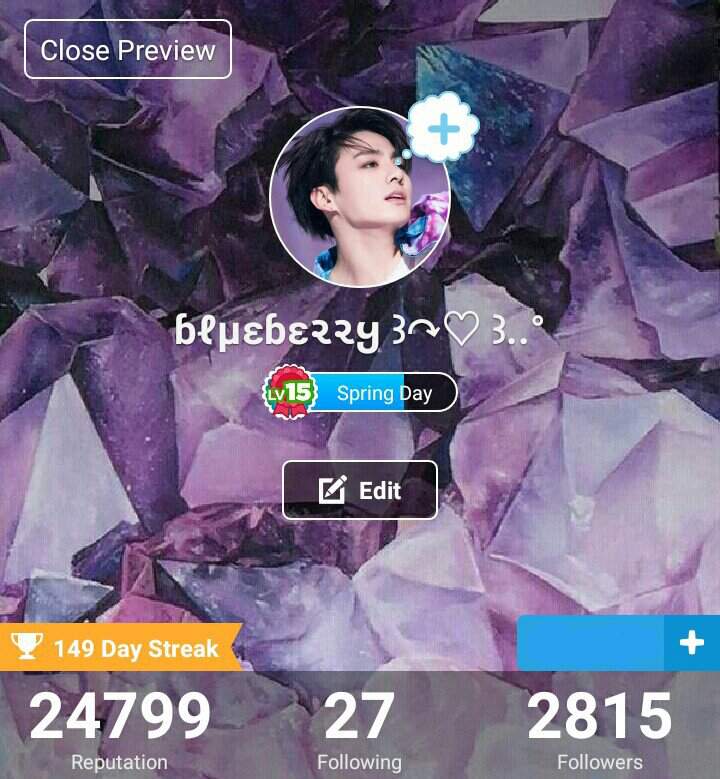The image size is (720, 779).
Task: View the 24799 Reputation details
Action: click(119, 732)
